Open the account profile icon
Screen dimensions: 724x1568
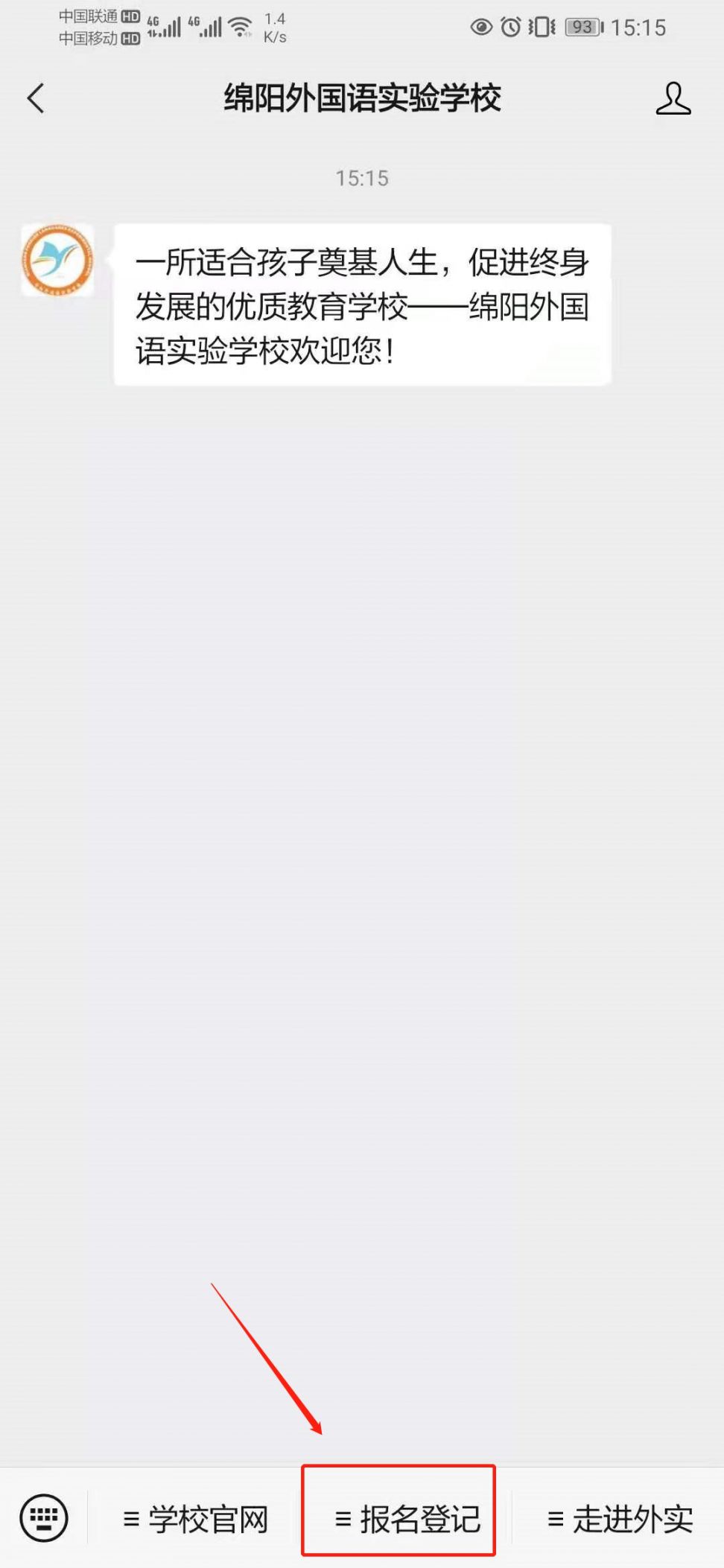tap(673, 98)
